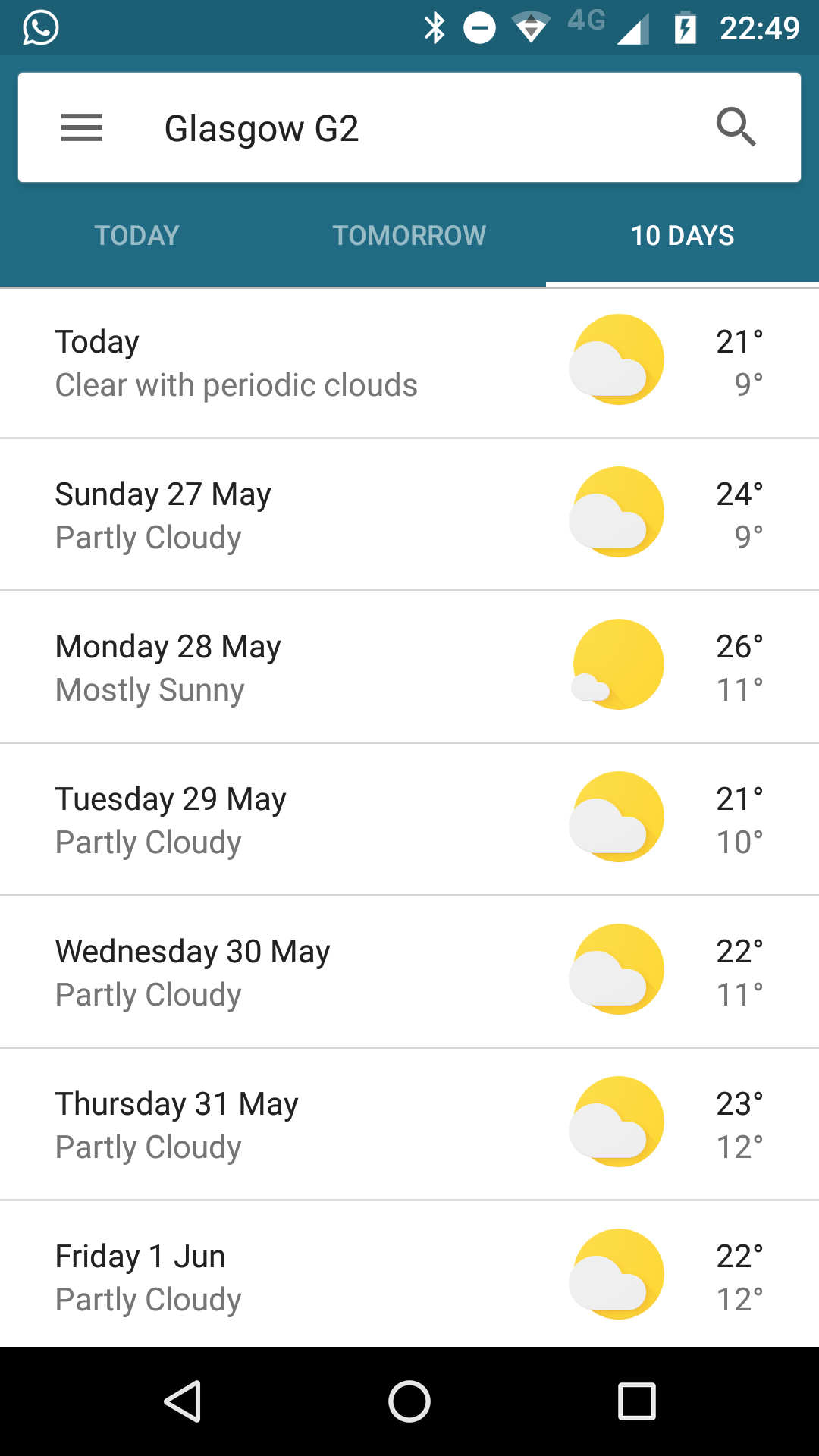The width and height of the screenshot is (819, 1456).
Task: Tap the search magnifier icon
Action: coord(736,127)
